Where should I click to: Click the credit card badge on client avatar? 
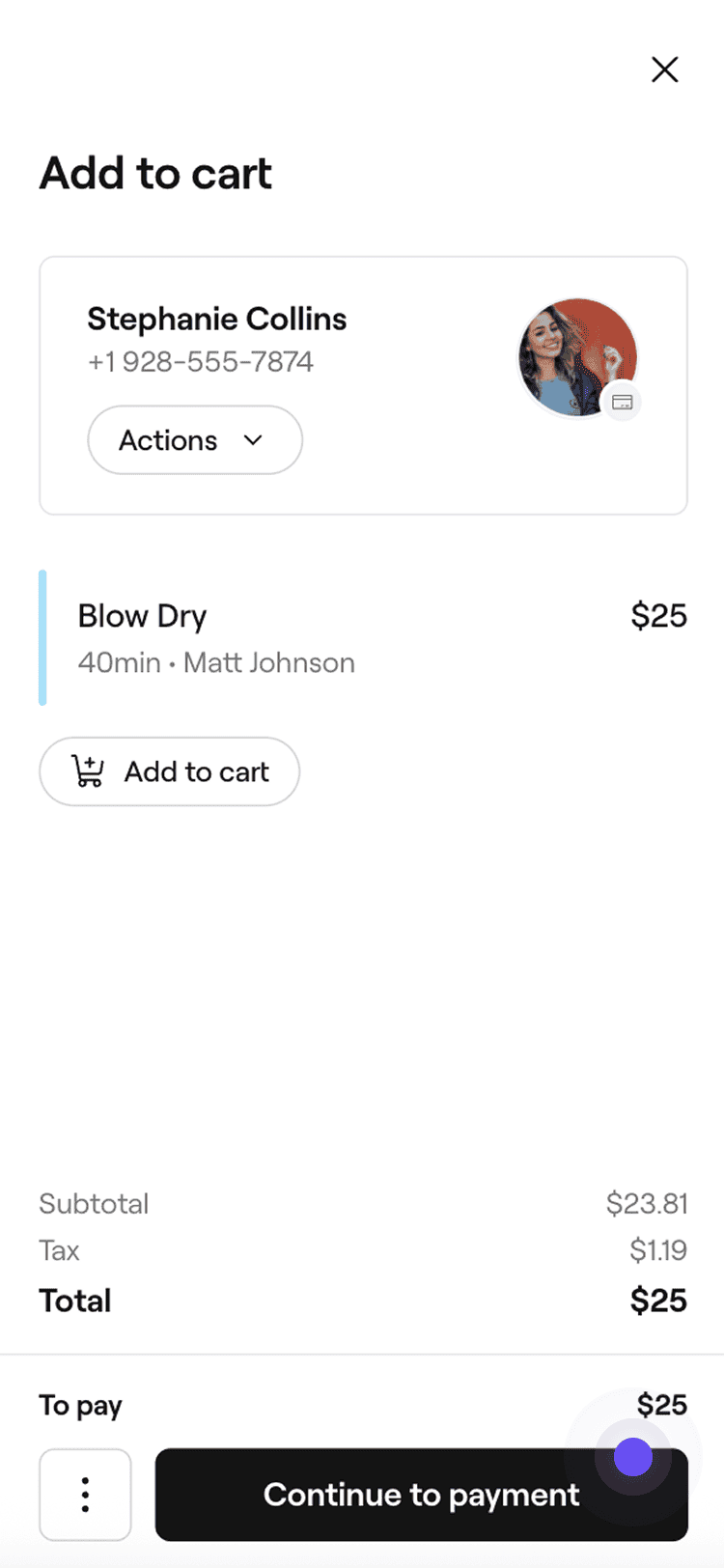624,402
